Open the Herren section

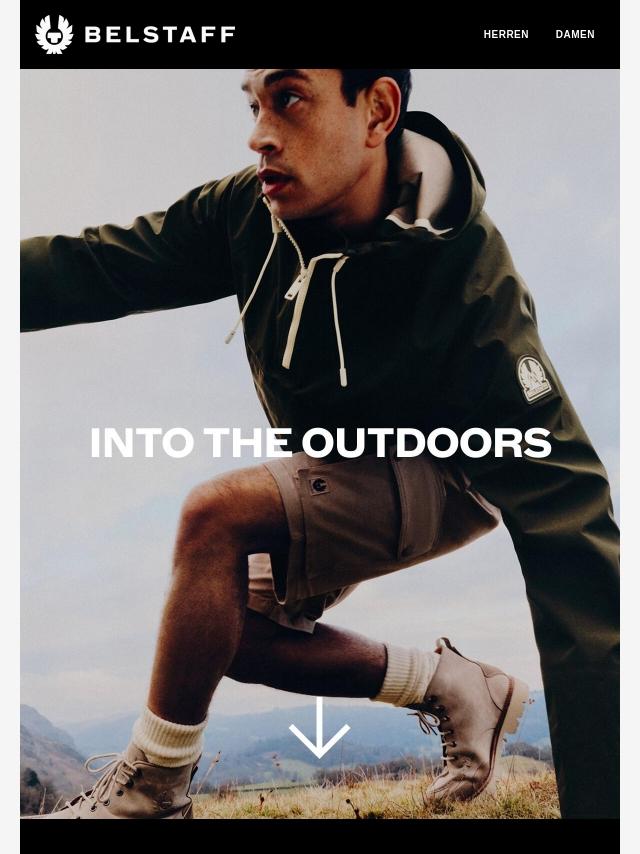506,34
